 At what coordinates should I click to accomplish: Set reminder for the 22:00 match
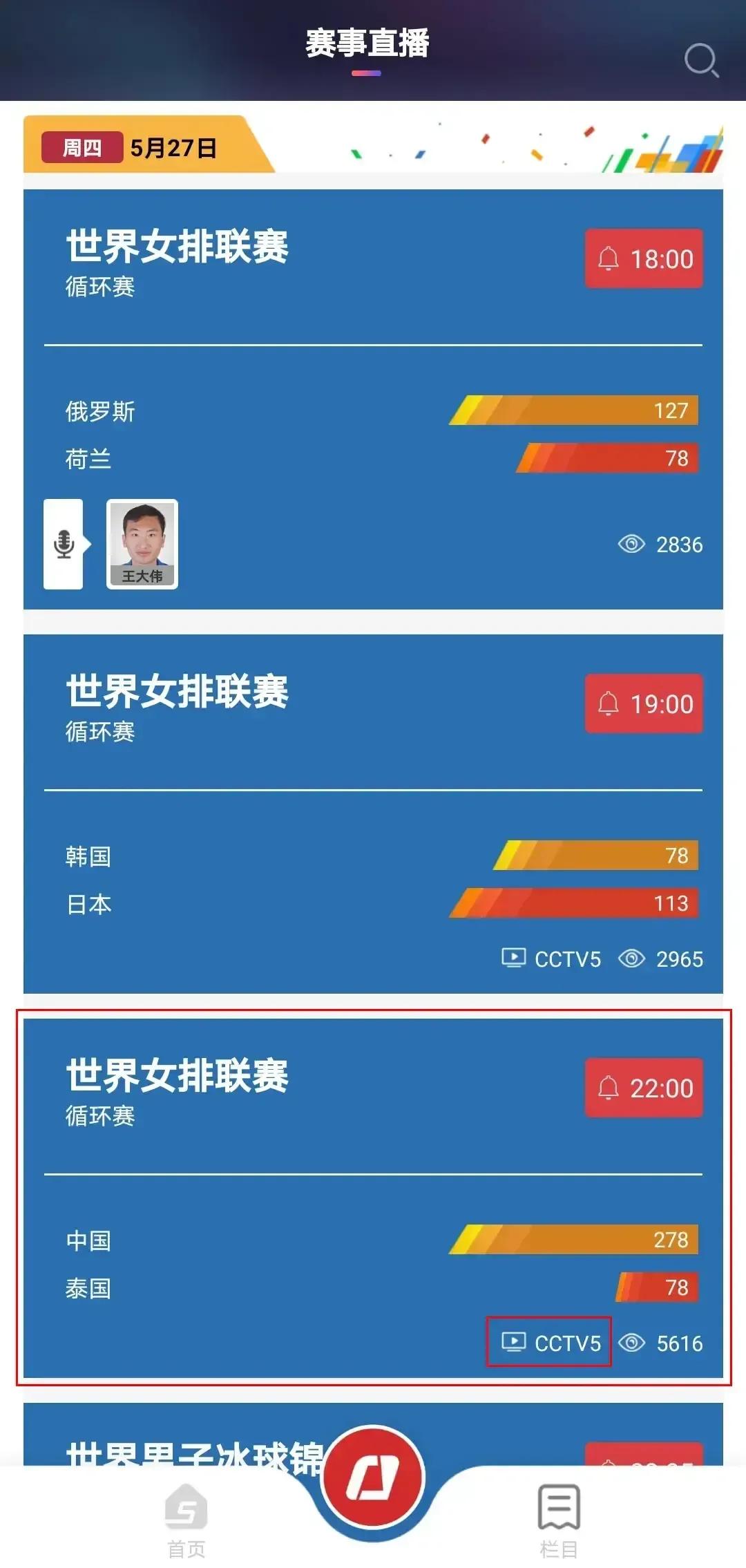(644, 1088)
